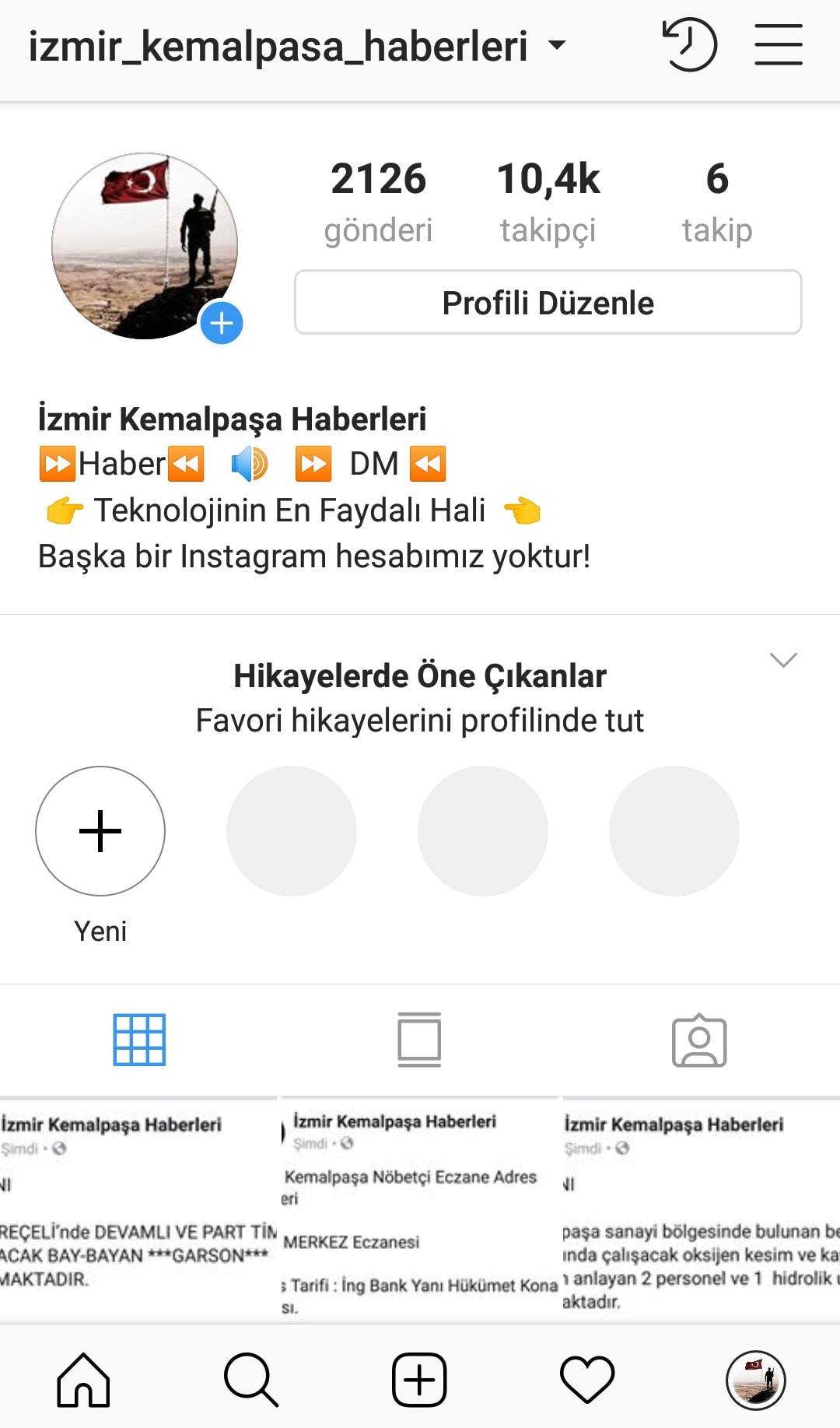Open the search and explore tab
The height and width of the screenshot is (1428, 840).
pyautogui.click(x=251, y=1380)
